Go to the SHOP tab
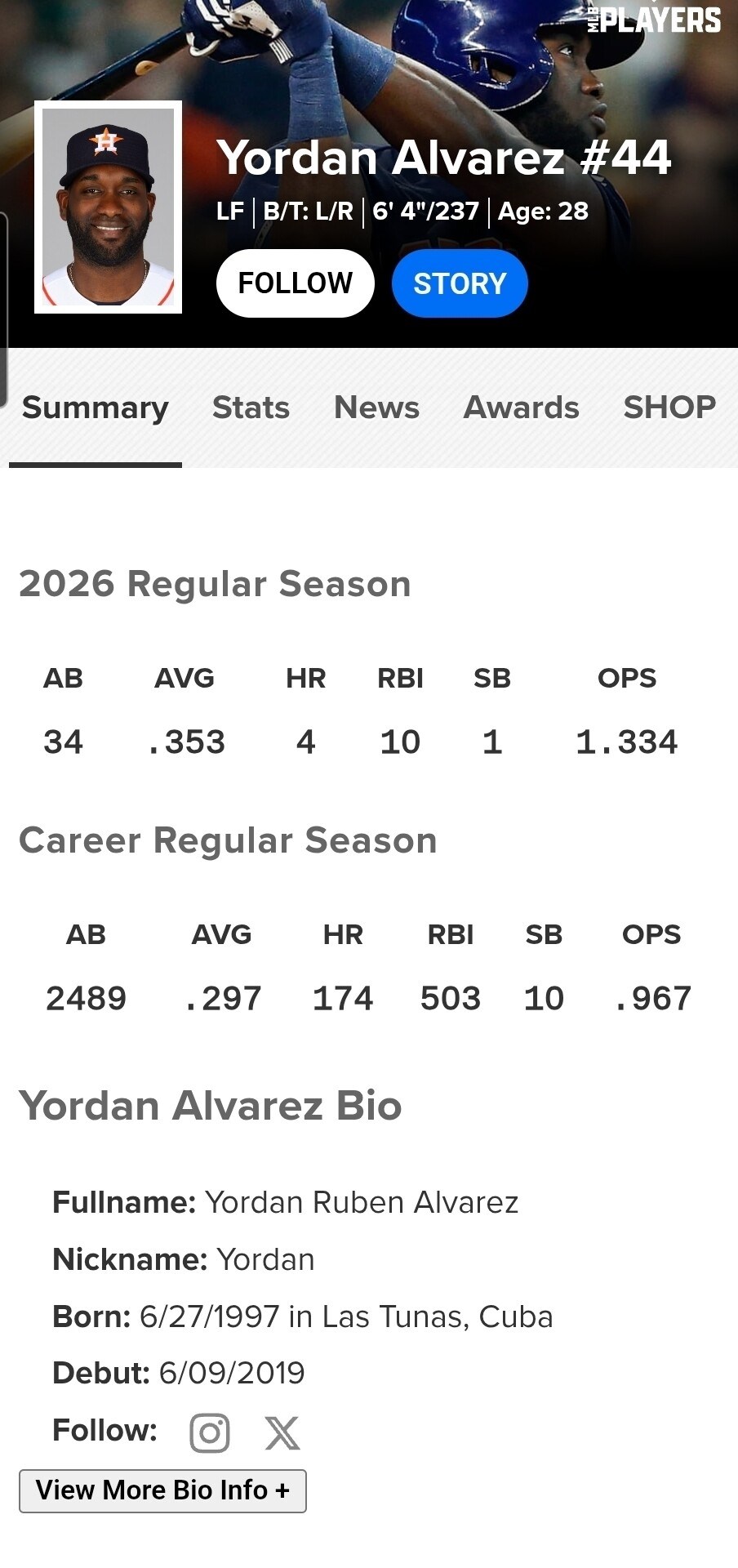738x1568 pixels. (669, 408)
